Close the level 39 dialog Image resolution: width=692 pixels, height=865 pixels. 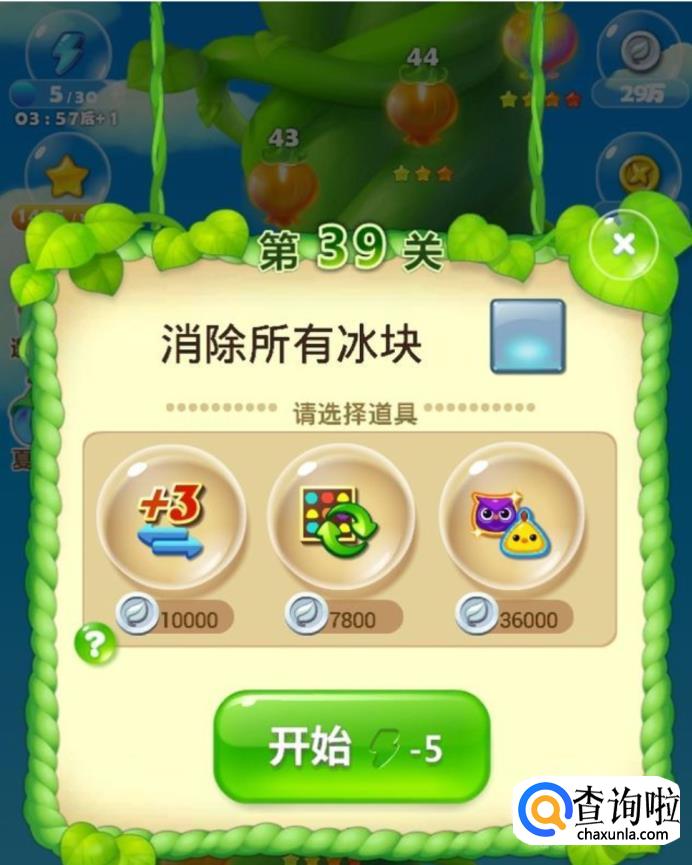[x=624, y=245]
